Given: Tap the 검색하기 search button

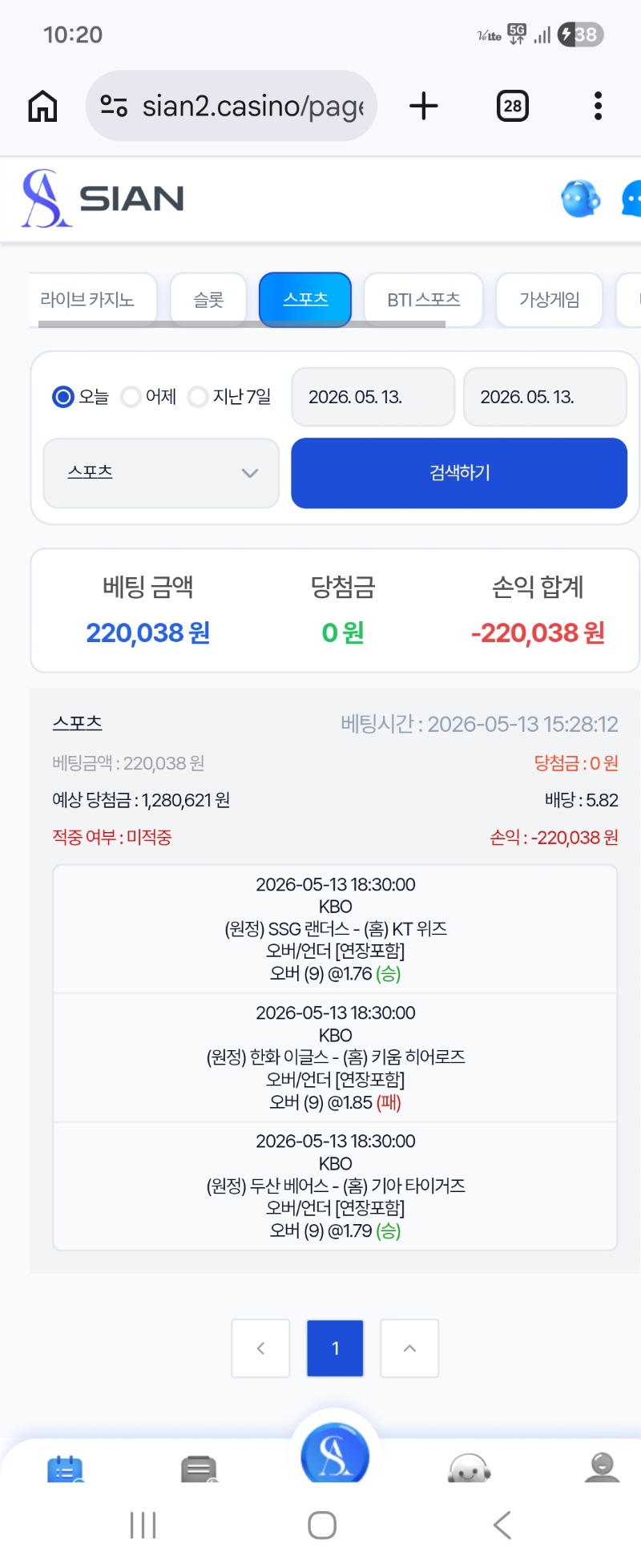Looking at the screenshot, I should pos(459,473).
